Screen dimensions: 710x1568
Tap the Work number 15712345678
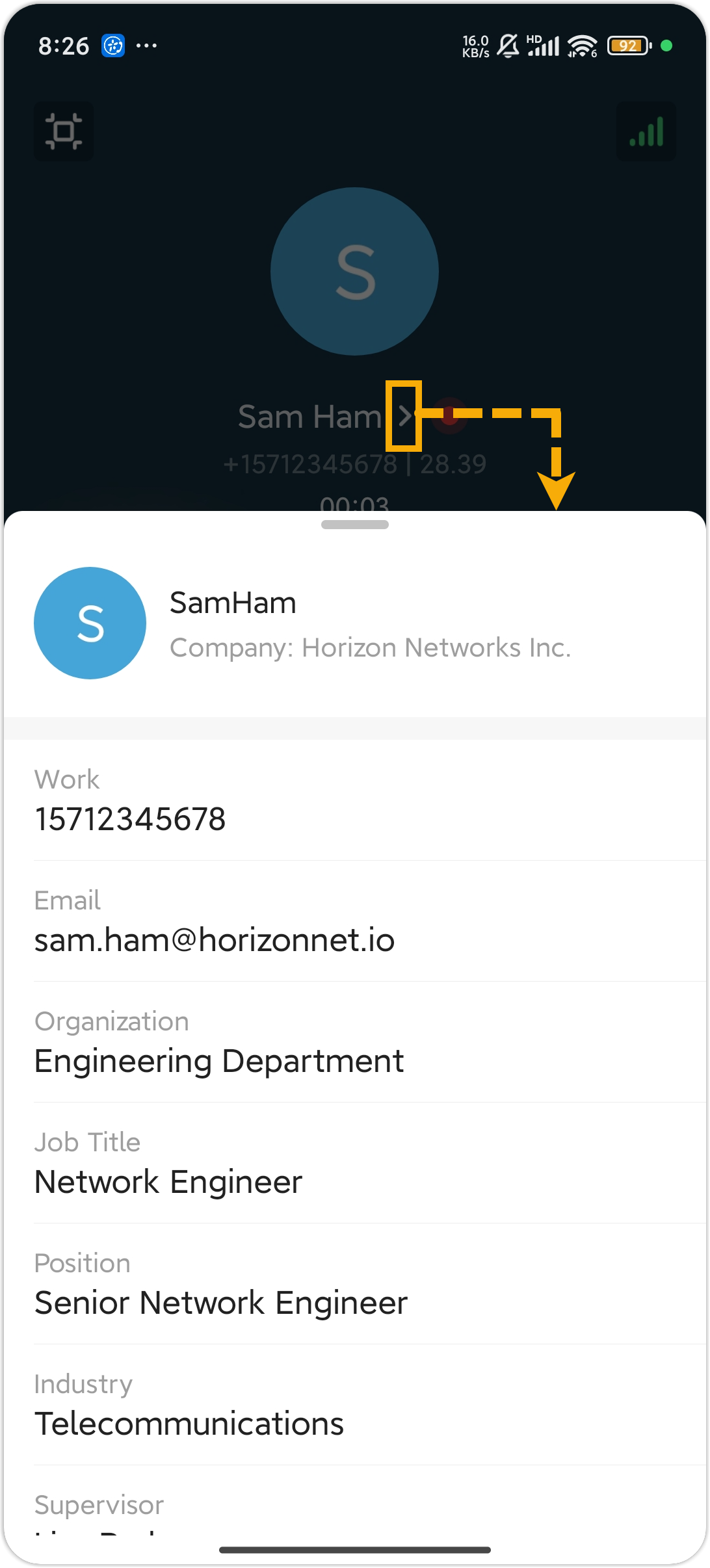click(130, 819)
